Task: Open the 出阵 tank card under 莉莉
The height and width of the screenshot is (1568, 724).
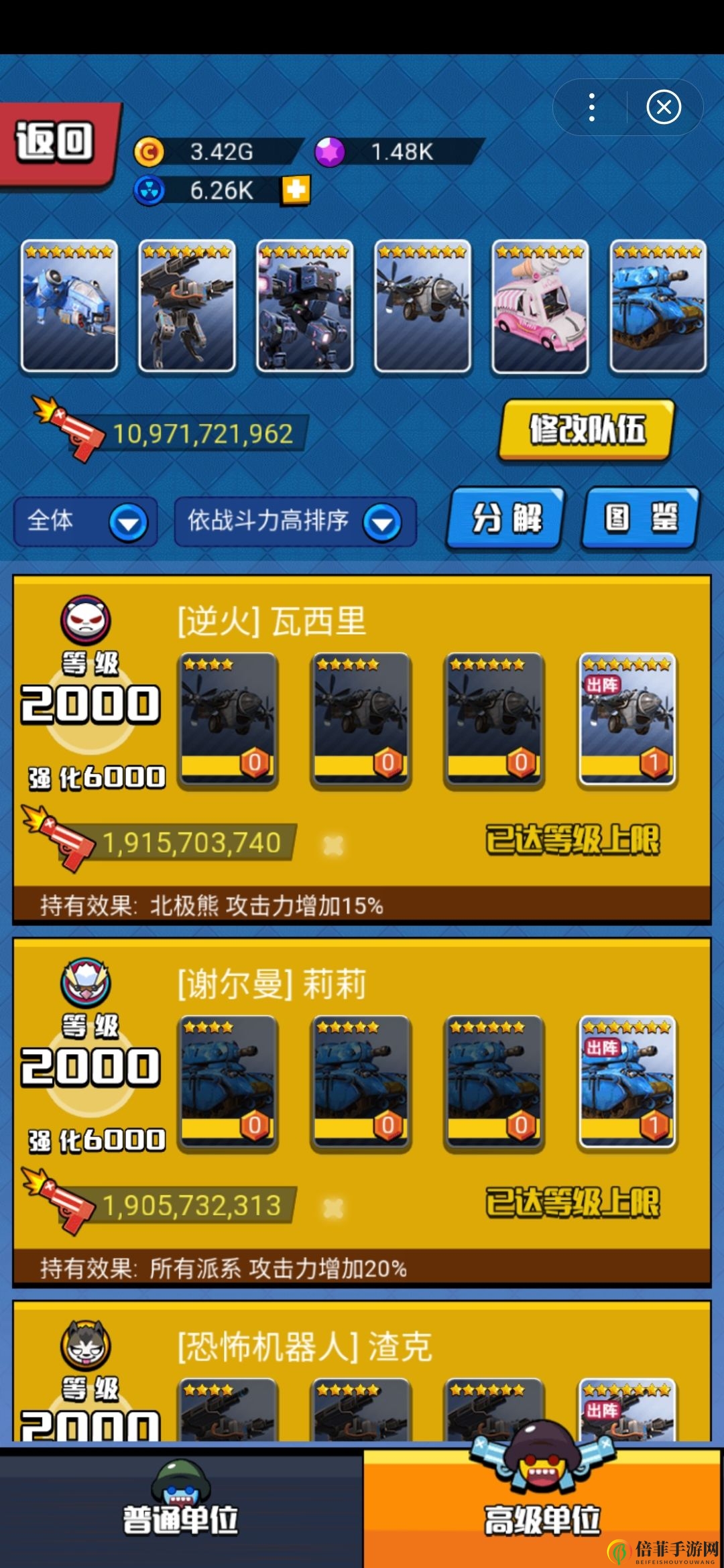Action: 627,1082
